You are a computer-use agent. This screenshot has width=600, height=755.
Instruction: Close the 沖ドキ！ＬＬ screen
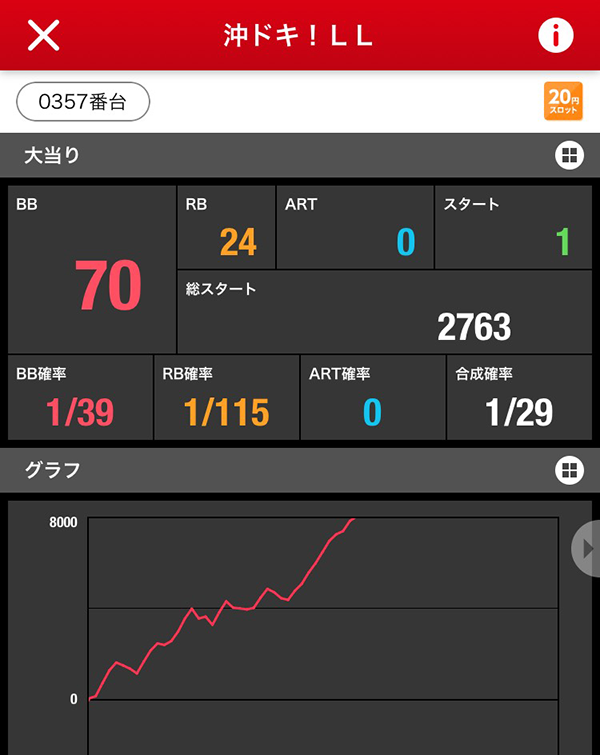coord(44,35)
